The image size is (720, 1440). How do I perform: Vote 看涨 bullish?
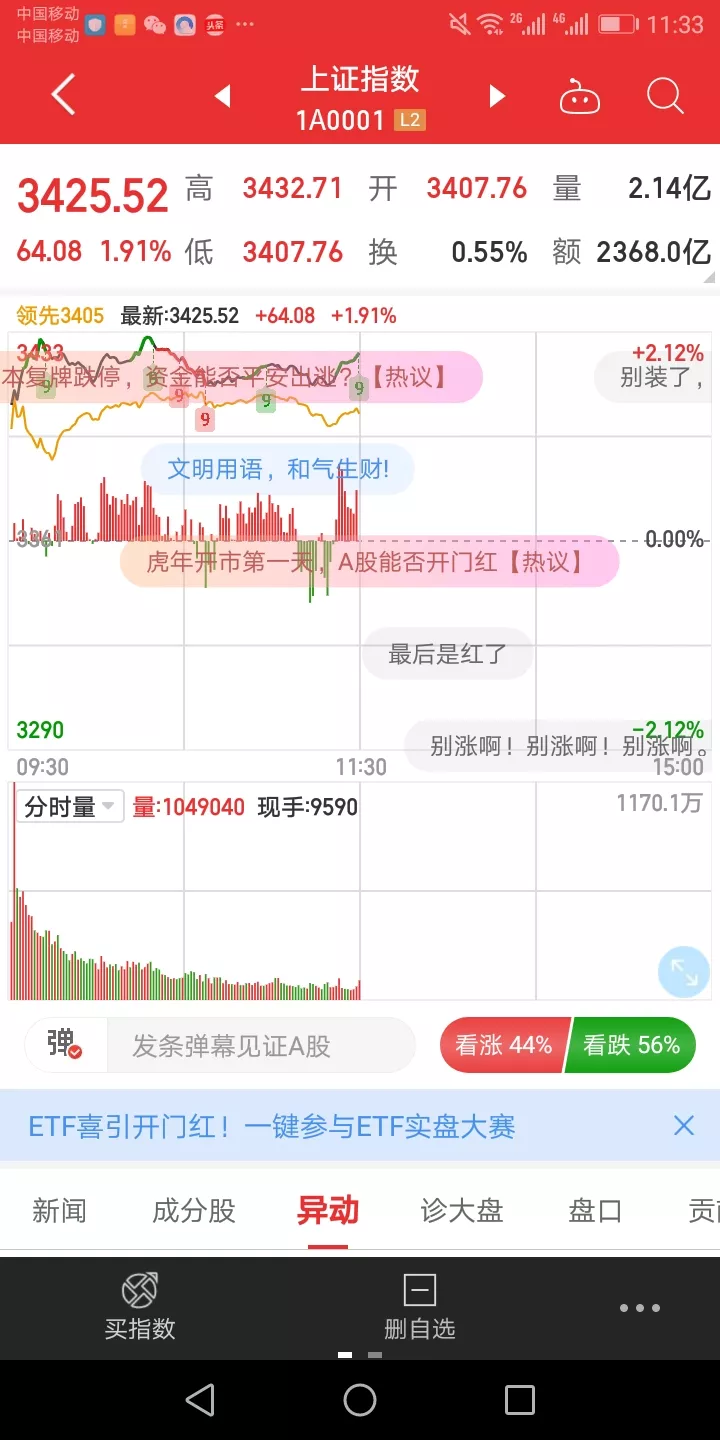click(x=503, y=1046)
